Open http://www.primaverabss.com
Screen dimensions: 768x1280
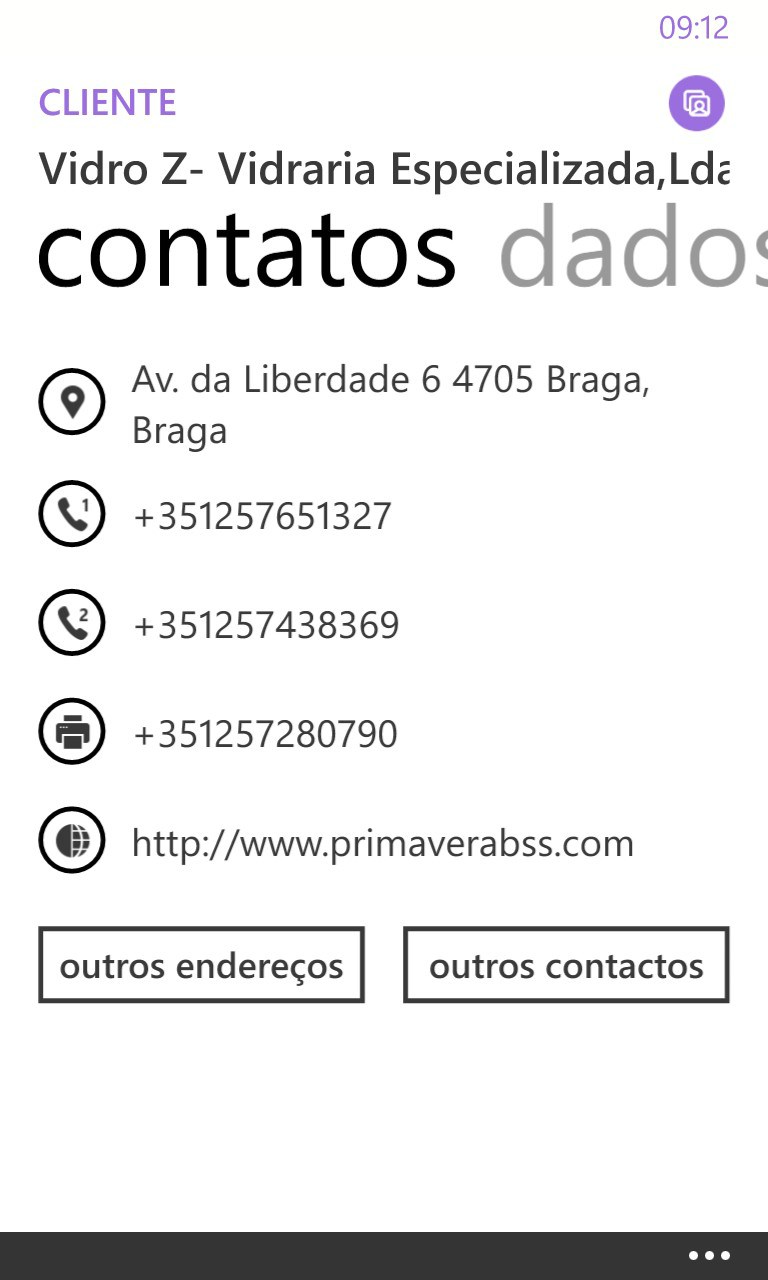pos(383,841)
